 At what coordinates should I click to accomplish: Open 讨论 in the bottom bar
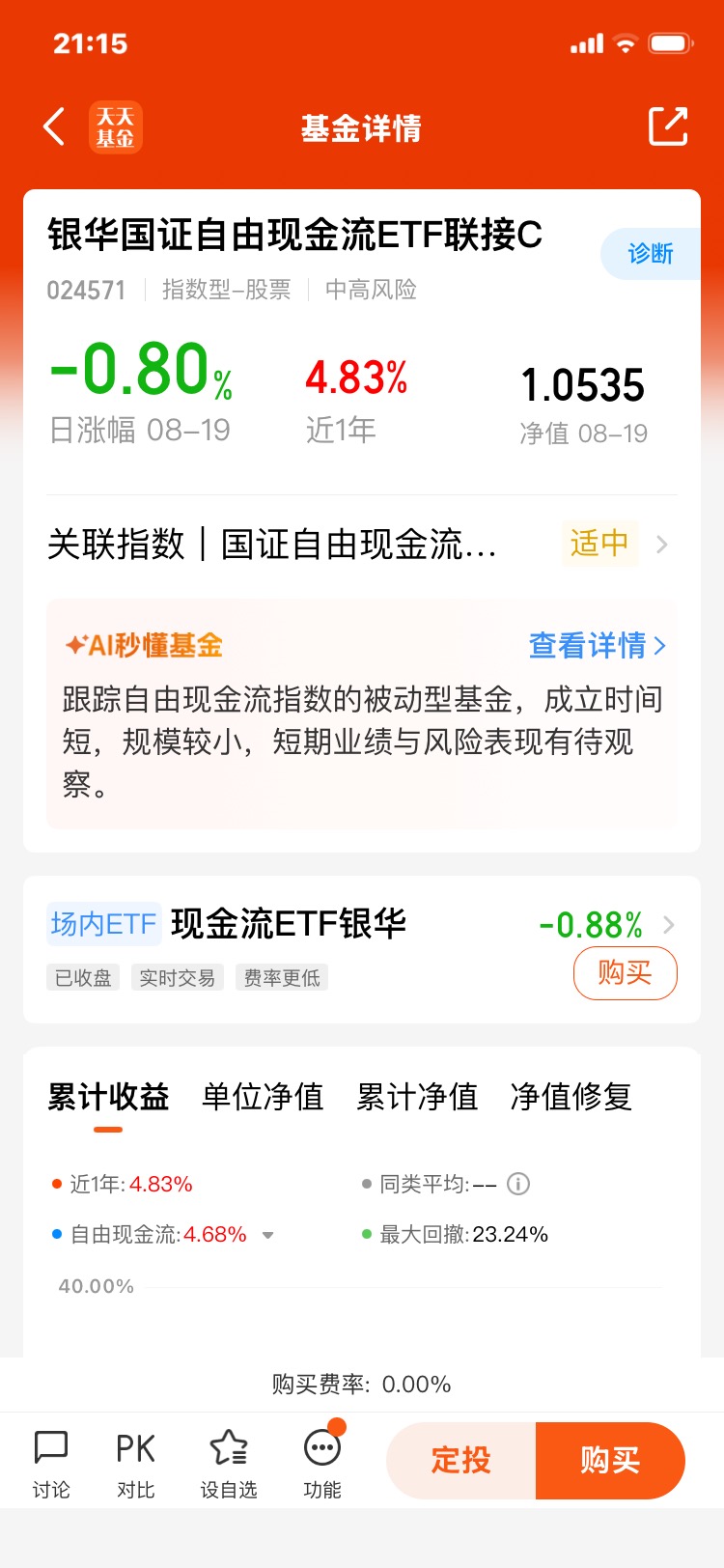51,1465
